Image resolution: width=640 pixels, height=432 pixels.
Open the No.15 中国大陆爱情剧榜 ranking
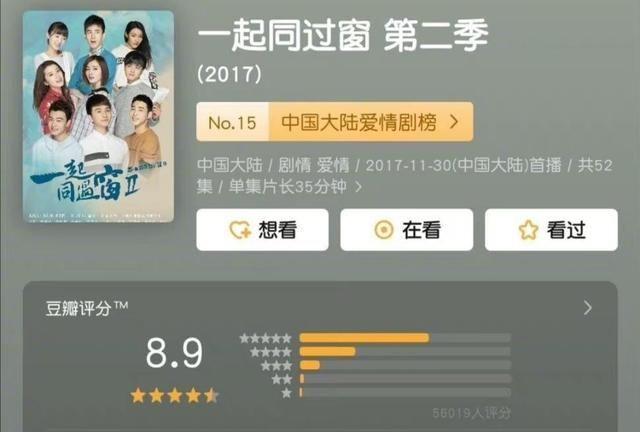(335, 123)
